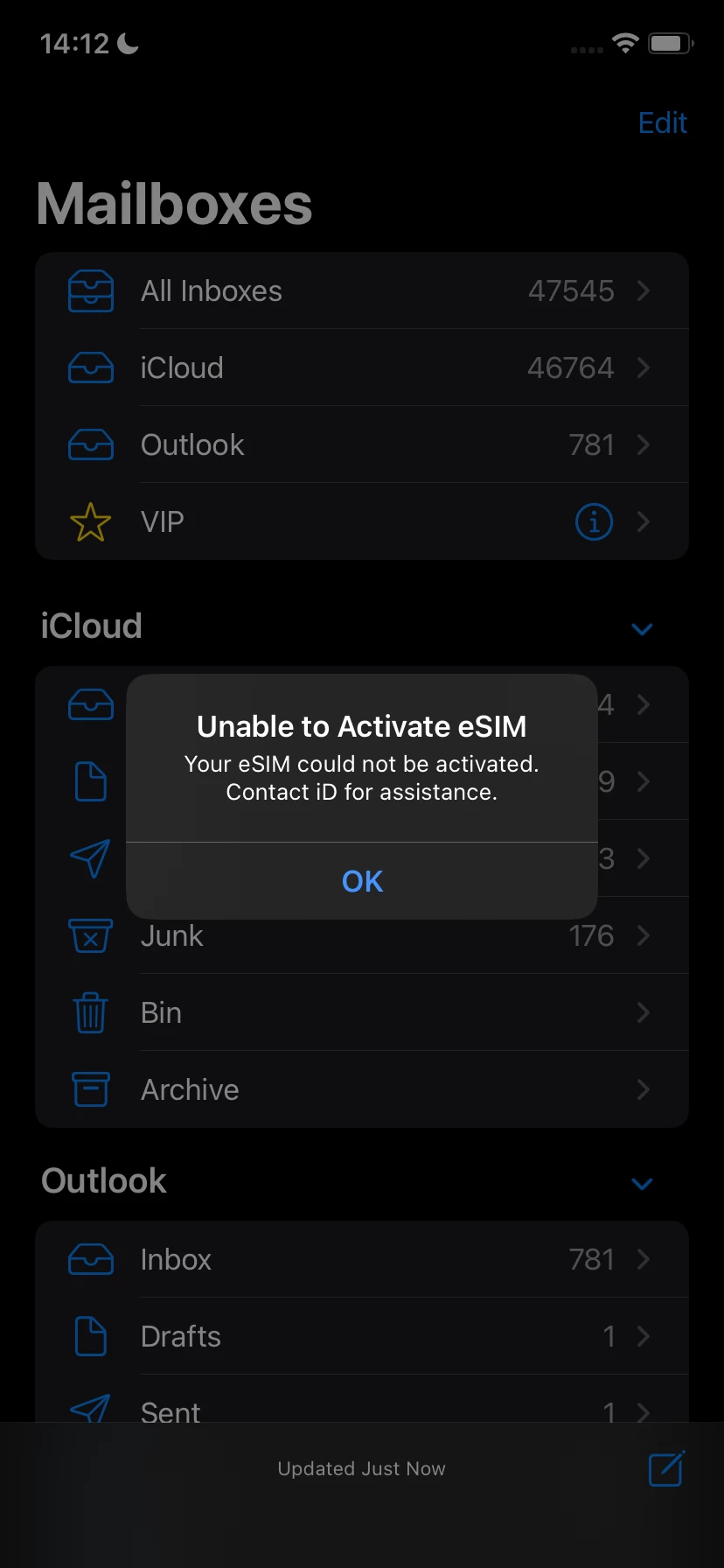Open the VIP mailbox
724x1568 pixels.
pos(350,522)
